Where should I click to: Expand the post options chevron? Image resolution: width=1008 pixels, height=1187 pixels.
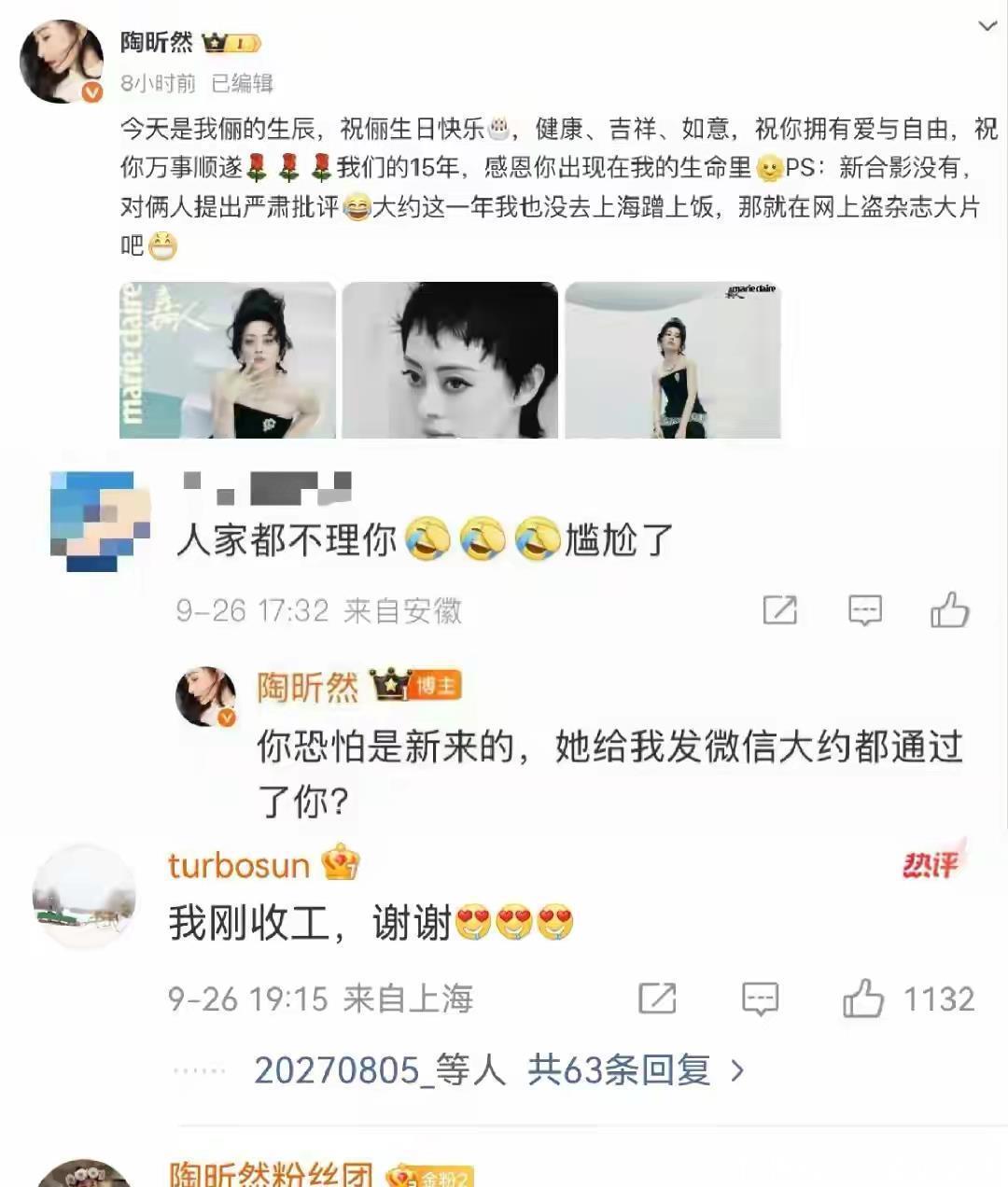(x=987, y=27)
